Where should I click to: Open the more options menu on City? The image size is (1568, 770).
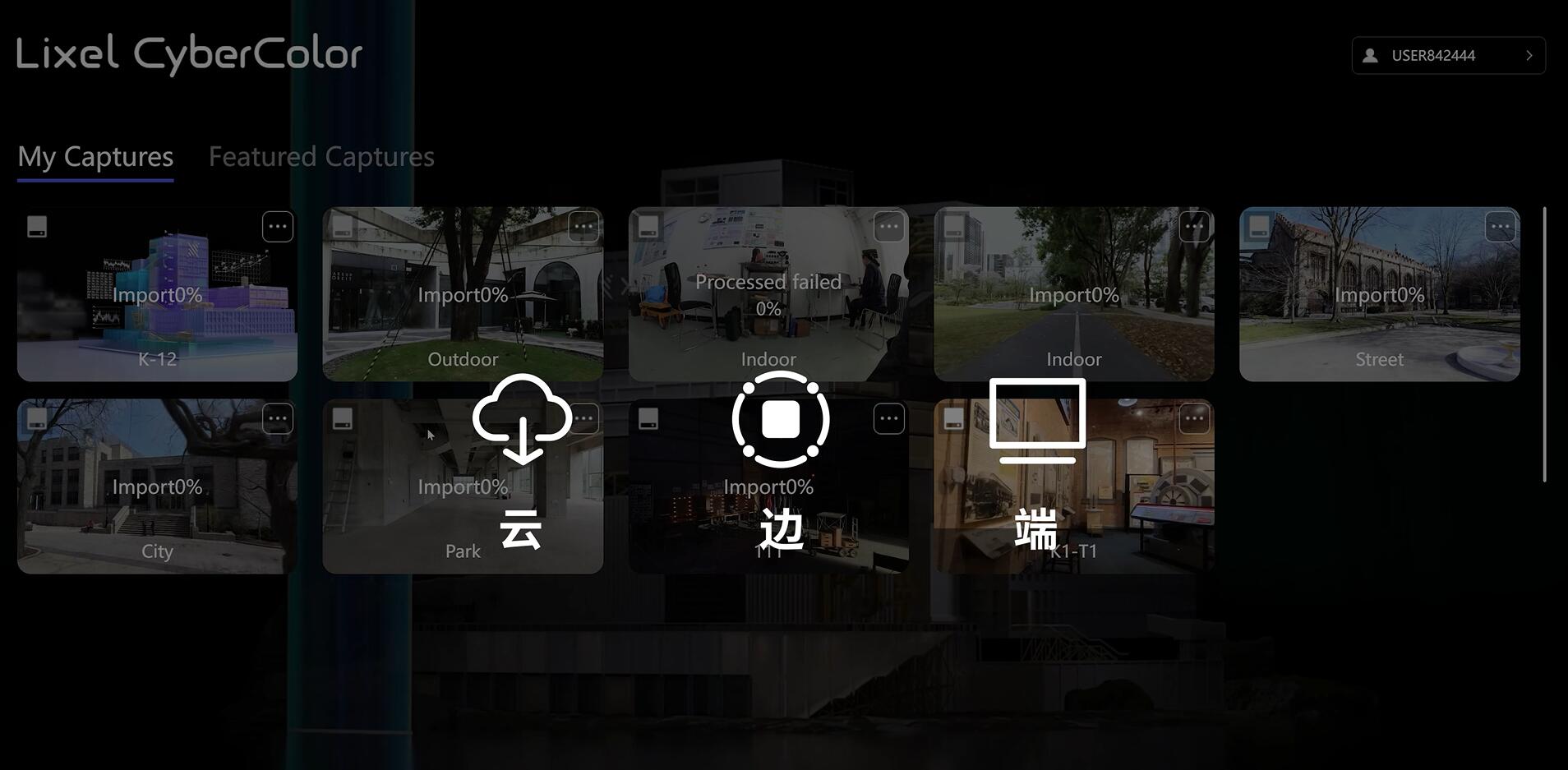278,419
